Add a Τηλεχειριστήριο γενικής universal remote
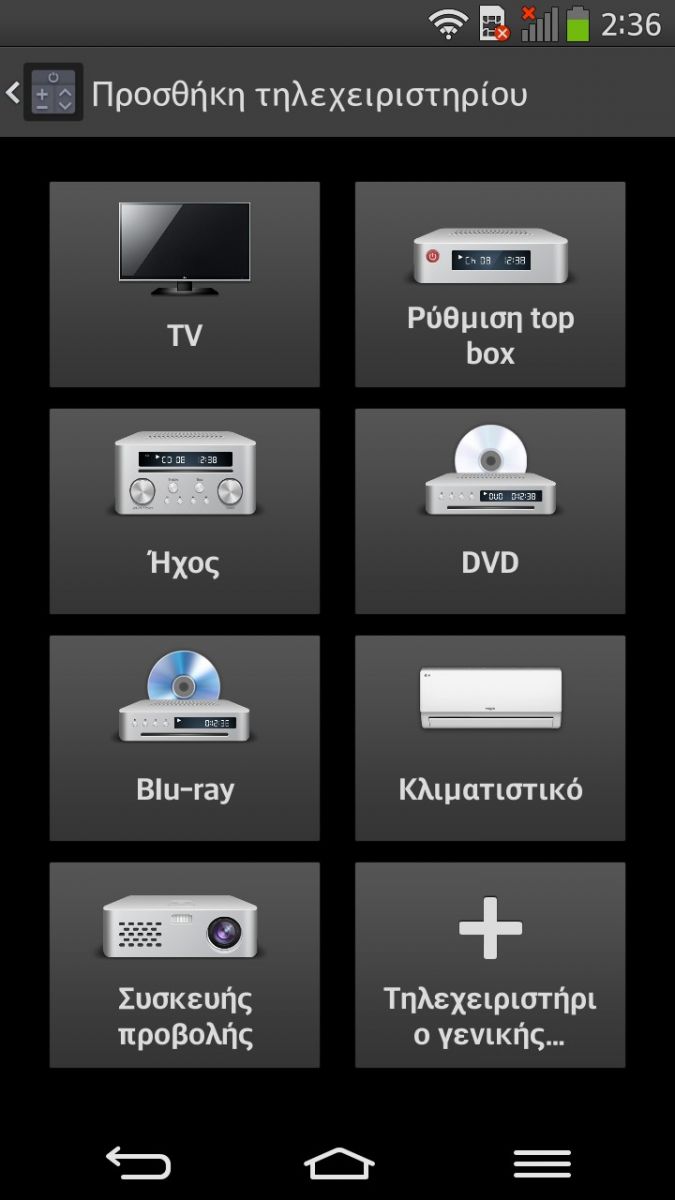 click(490, 965)
